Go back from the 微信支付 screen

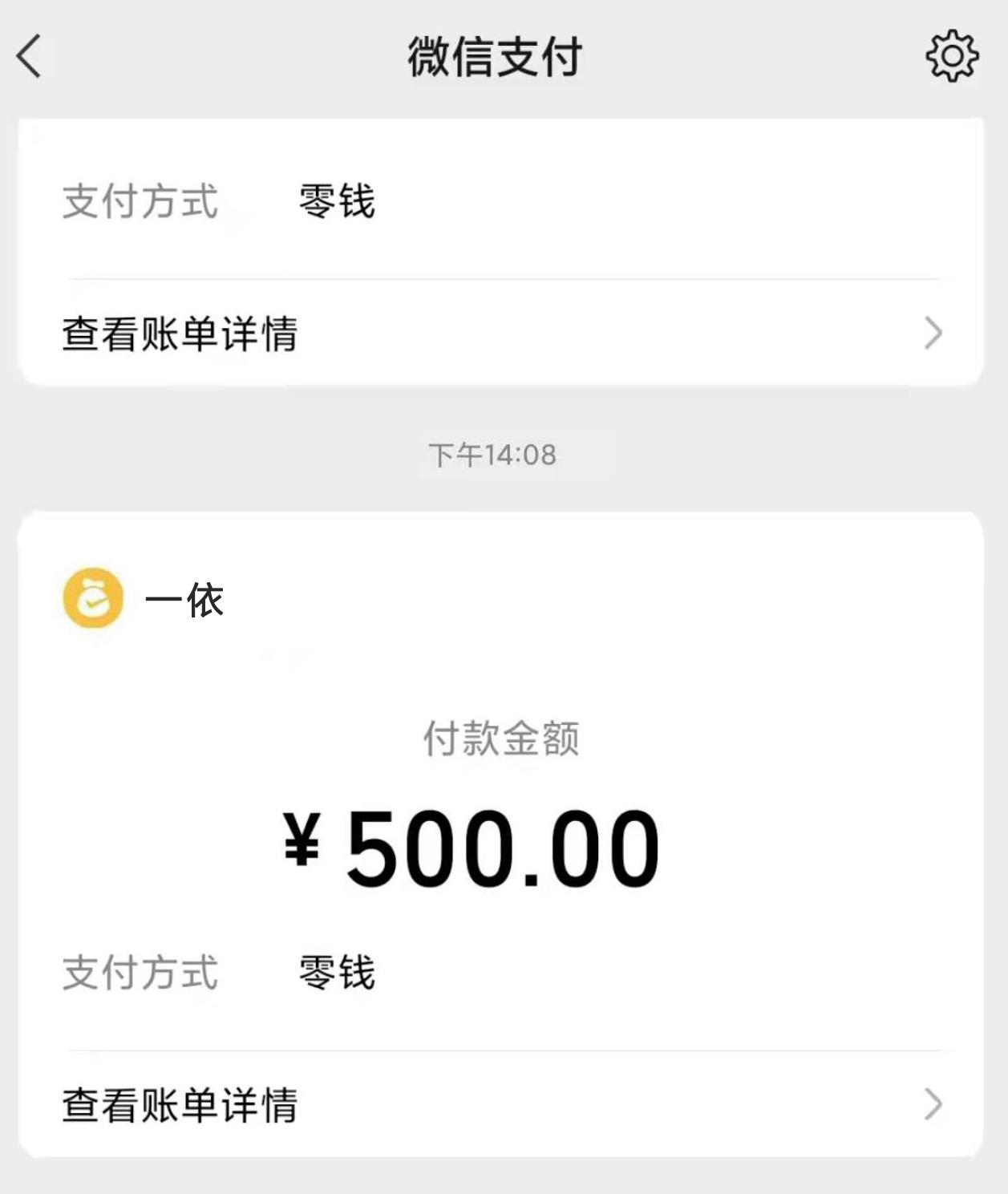(30, 57)
